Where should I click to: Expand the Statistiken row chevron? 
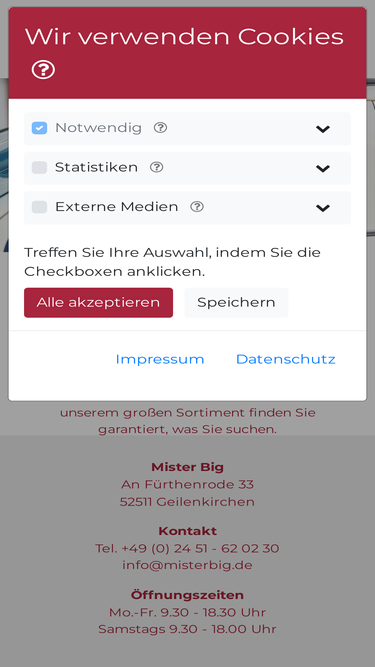(x=323, y=168)
